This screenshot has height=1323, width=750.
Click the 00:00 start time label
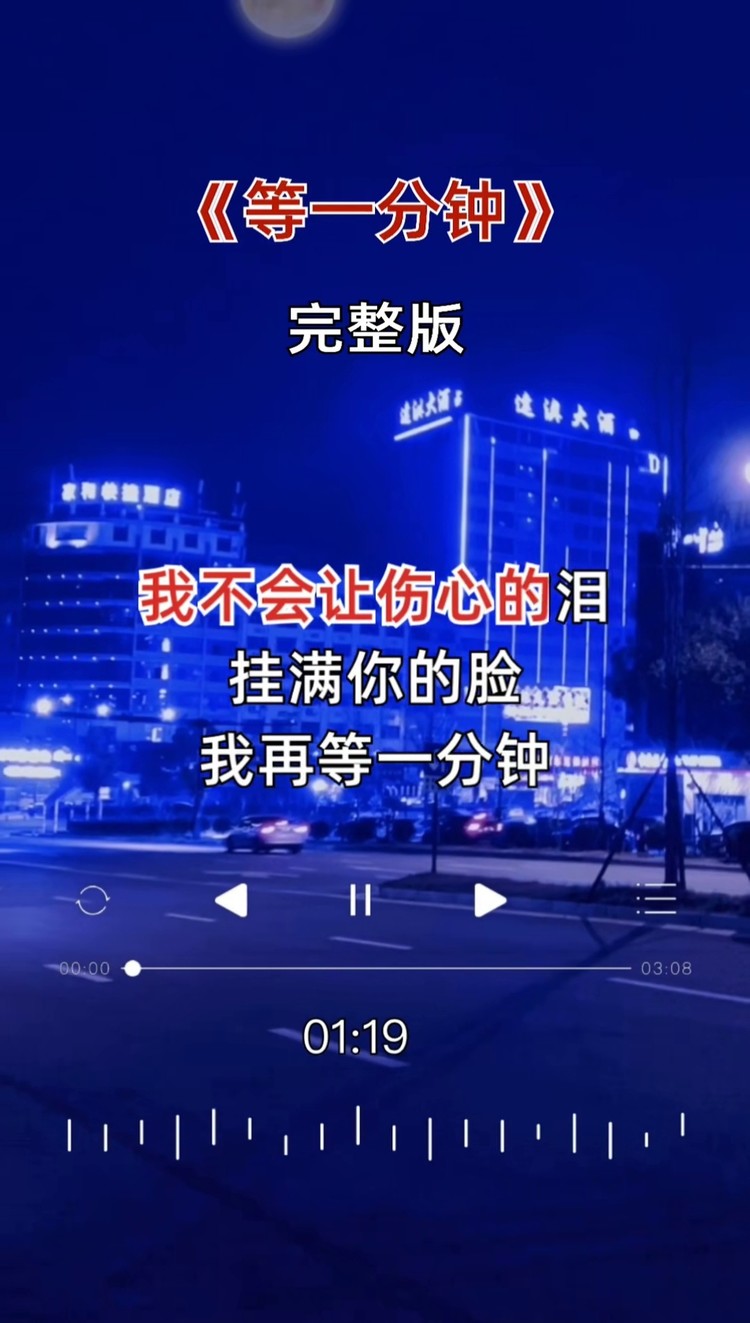83,967
